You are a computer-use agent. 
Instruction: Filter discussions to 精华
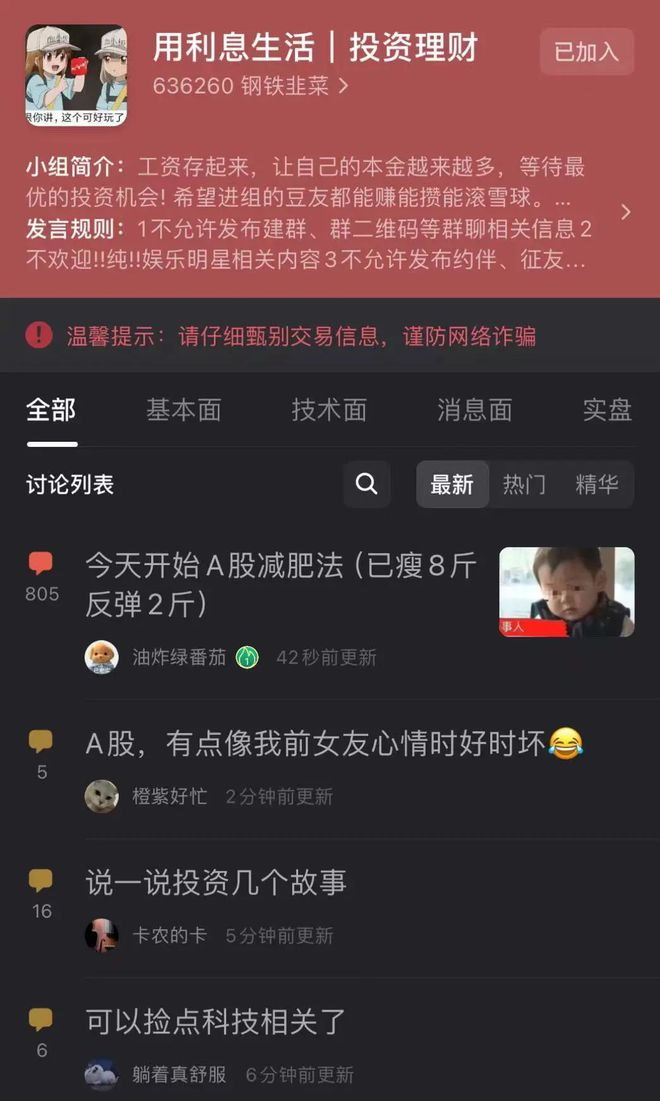pos(597,485)
